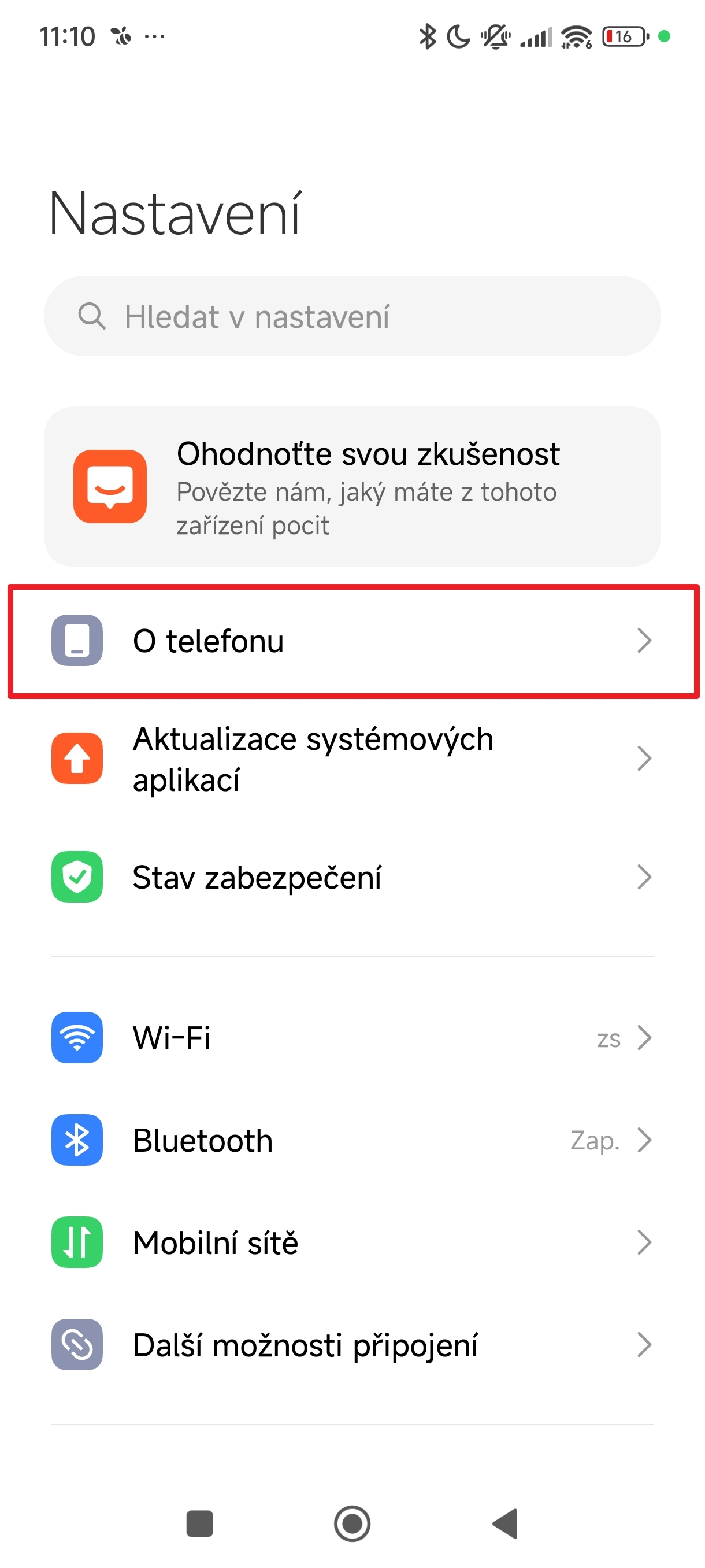Image resolution: width=705 pixels, height=1568 pixels.
Task: Open the Hledat v nastavení search field
Action: (x=352, y=316)
